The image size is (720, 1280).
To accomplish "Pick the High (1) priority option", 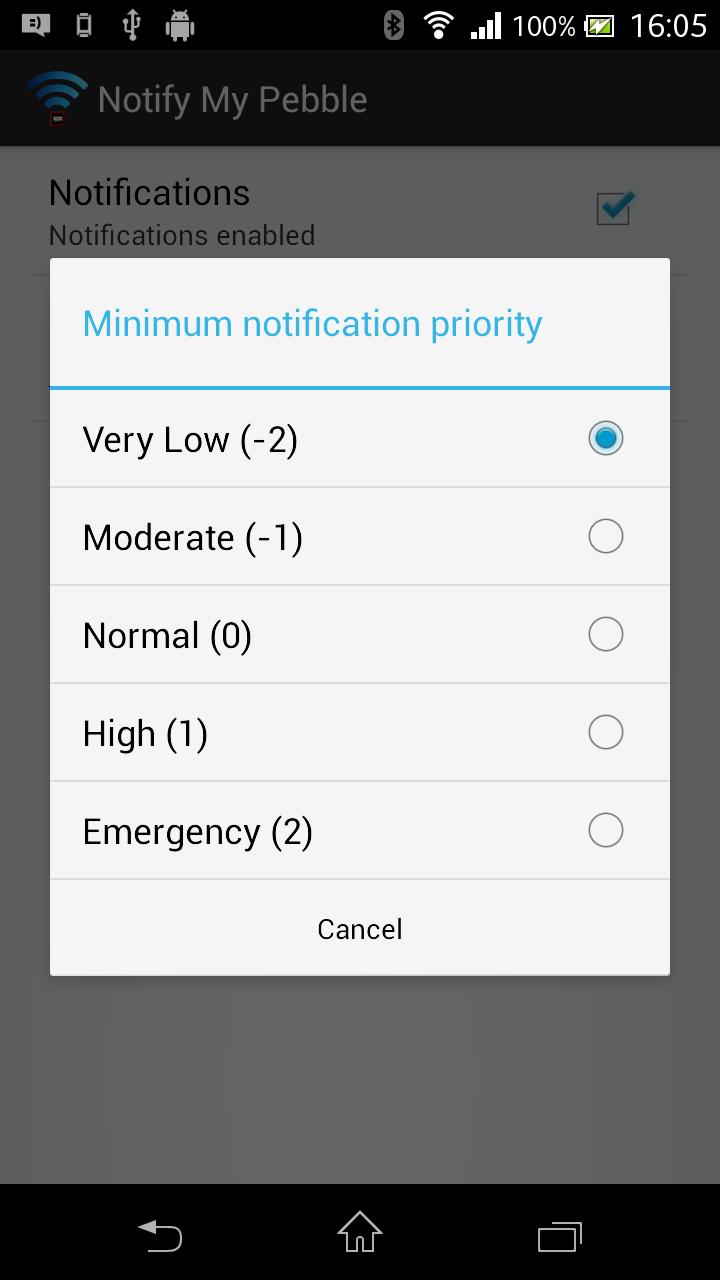I will (359, 733).
